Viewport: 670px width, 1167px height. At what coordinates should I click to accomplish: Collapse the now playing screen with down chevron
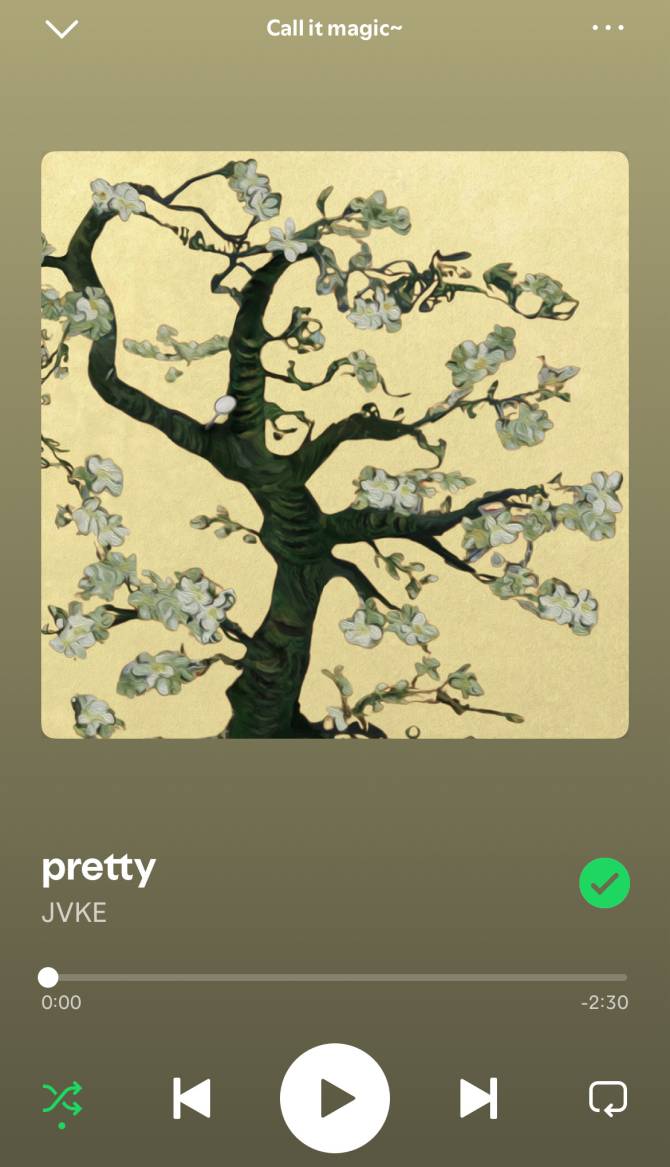[x=62, y=28]
